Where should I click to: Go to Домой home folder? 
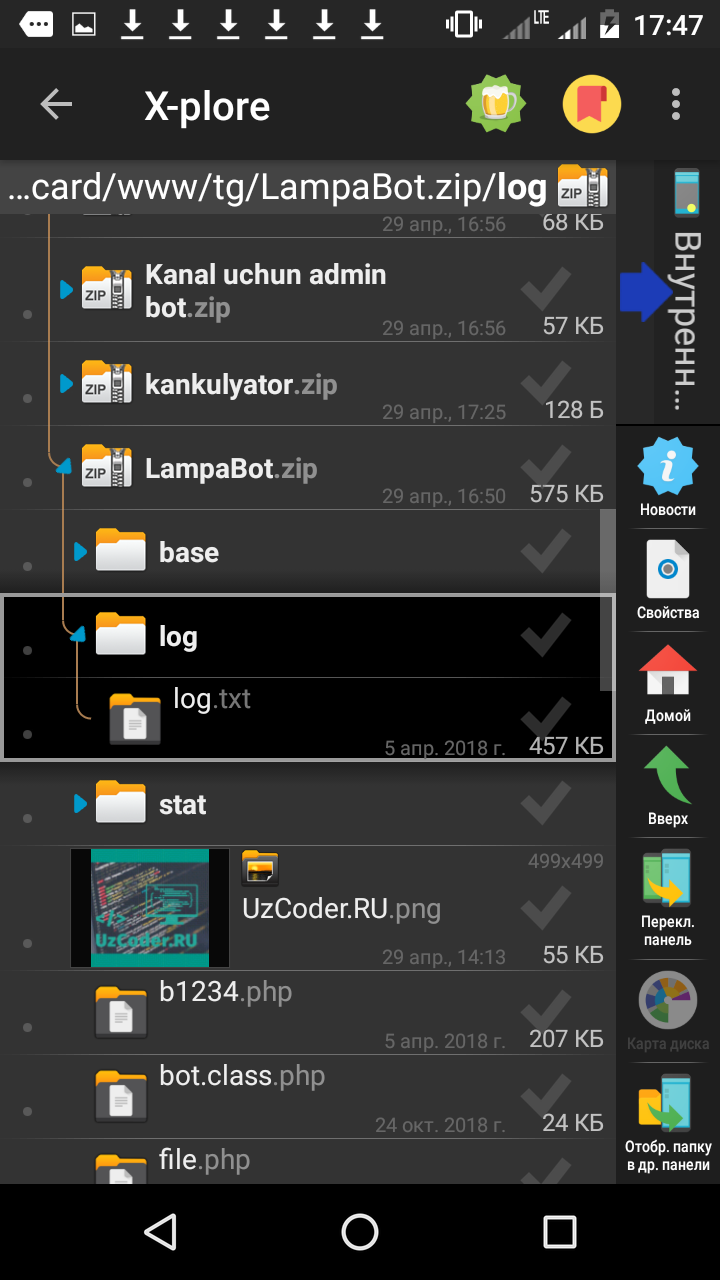(668, 684)
